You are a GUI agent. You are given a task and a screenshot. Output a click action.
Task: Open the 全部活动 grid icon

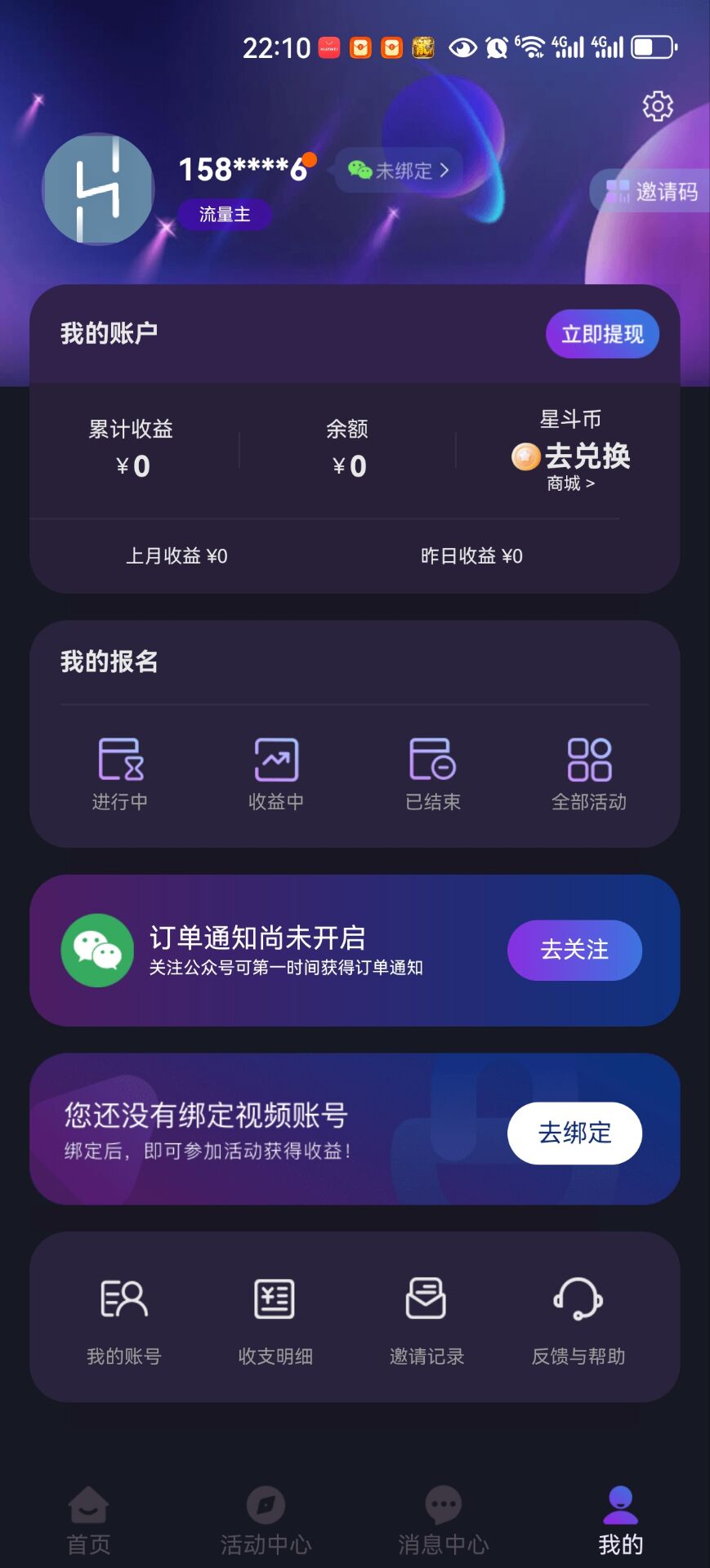[x=591, y=761]
